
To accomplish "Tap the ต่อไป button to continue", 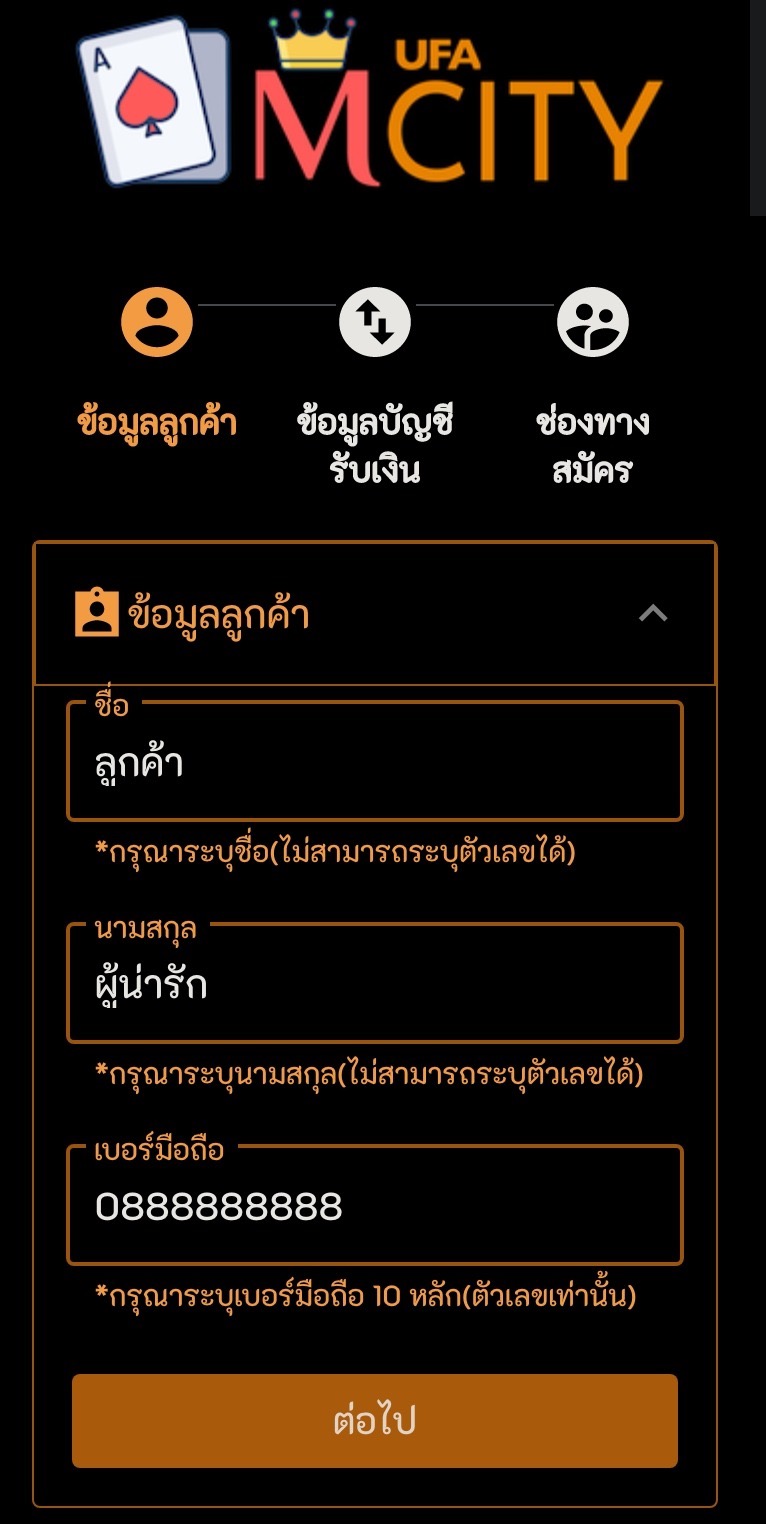I will point(374,1420).
